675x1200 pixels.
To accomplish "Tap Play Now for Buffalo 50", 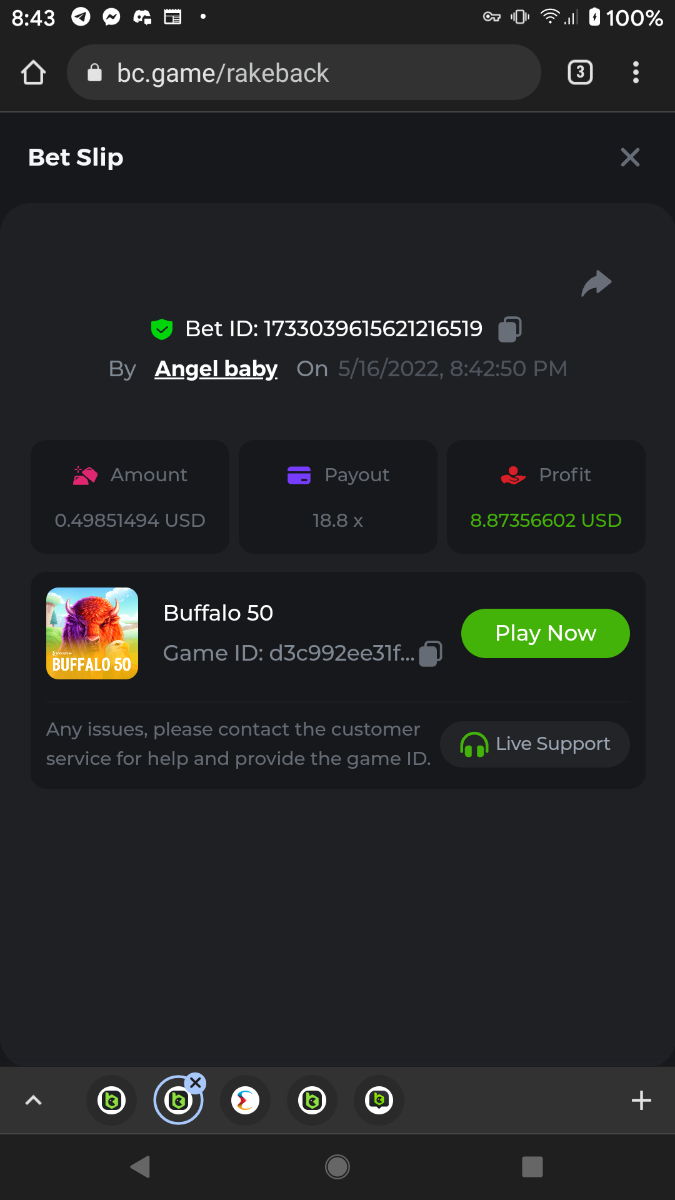I will [x=545, y=633].
